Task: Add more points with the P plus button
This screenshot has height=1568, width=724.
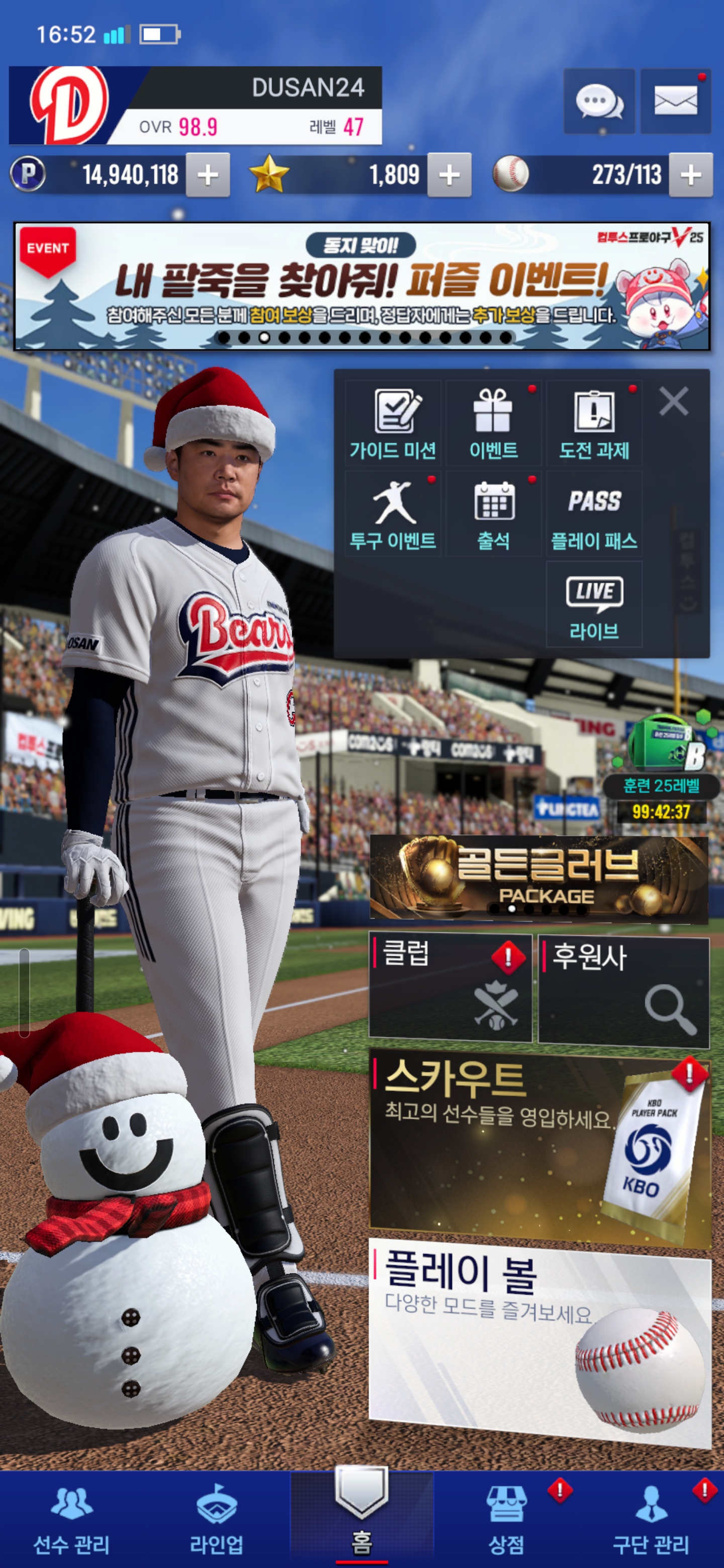Action: (x=208, y=175)
